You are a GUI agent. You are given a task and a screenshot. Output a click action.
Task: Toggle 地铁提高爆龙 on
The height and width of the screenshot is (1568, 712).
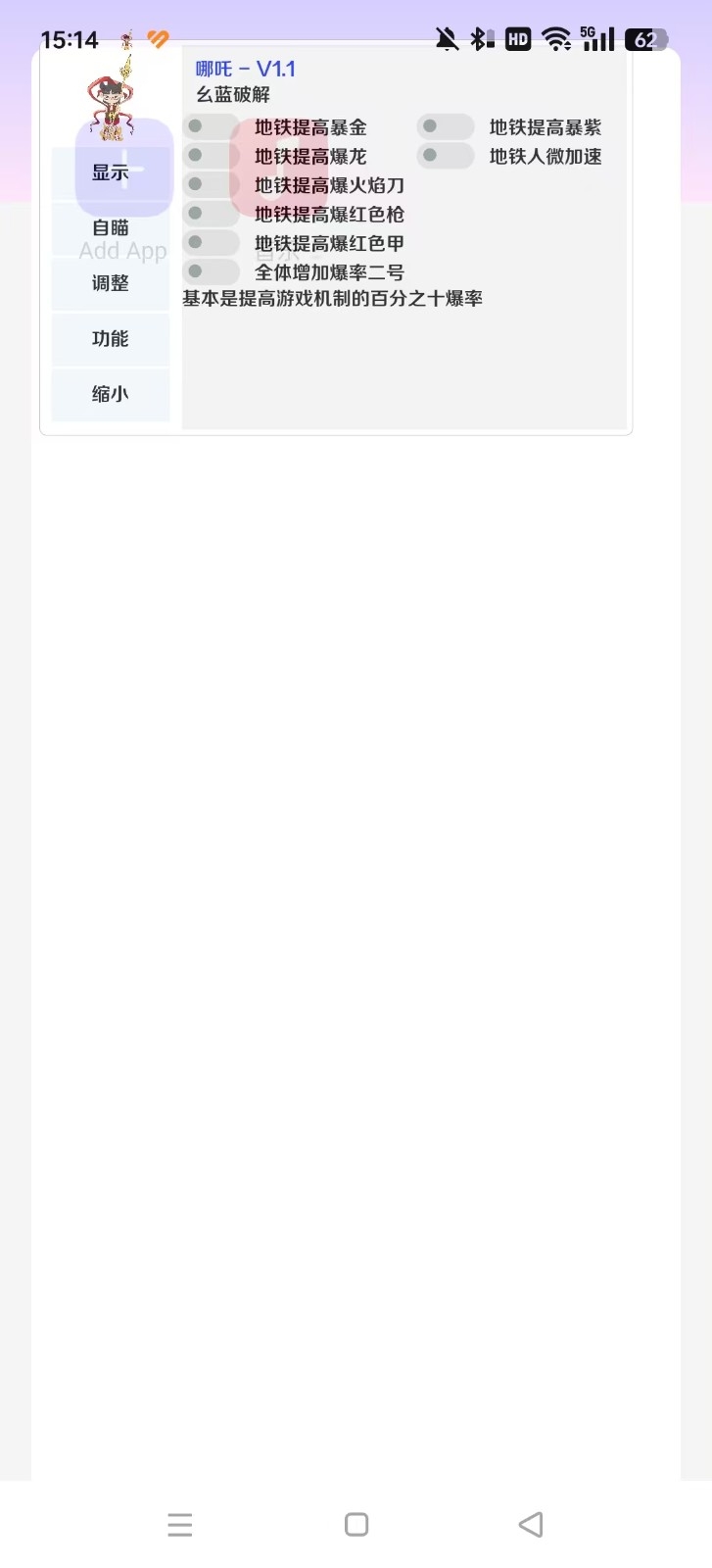[x=211, y=156]
